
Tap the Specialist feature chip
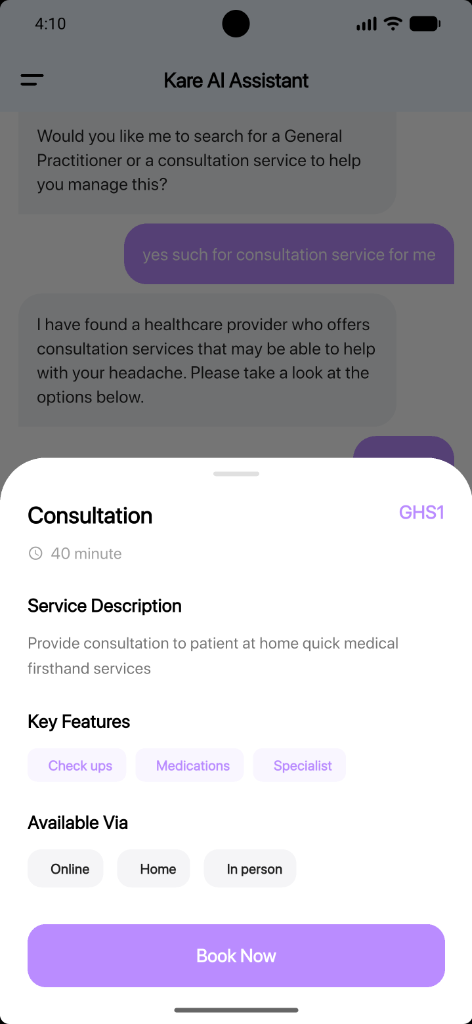pos(300,765)
